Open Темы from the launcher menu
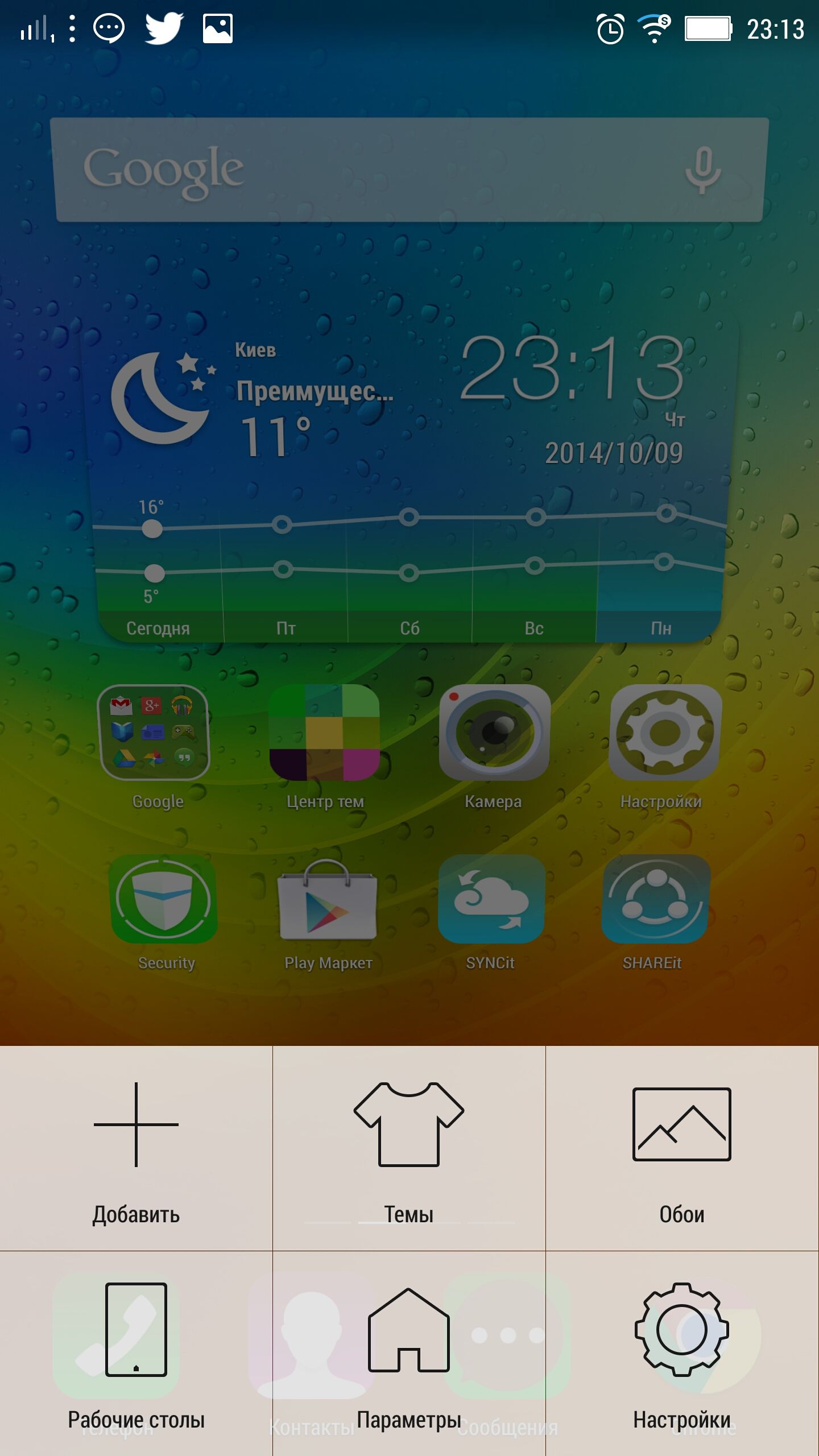Image resolution: width=819 pixels, height=1456 pixels. pos(409,1149)
